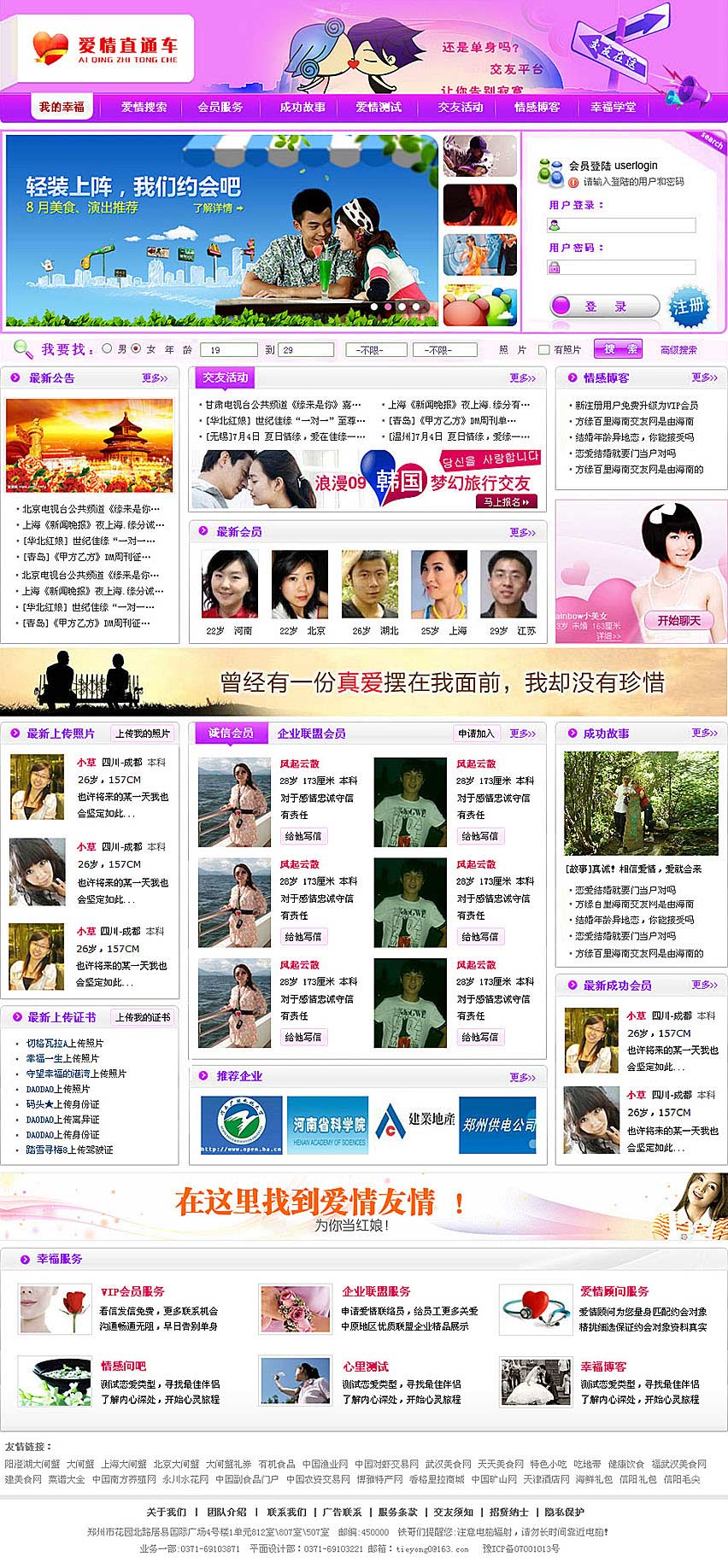This screenshot has height=1568, width=728.
Task: Open the 高级搜索 link
Action: [x=678, y=349]
